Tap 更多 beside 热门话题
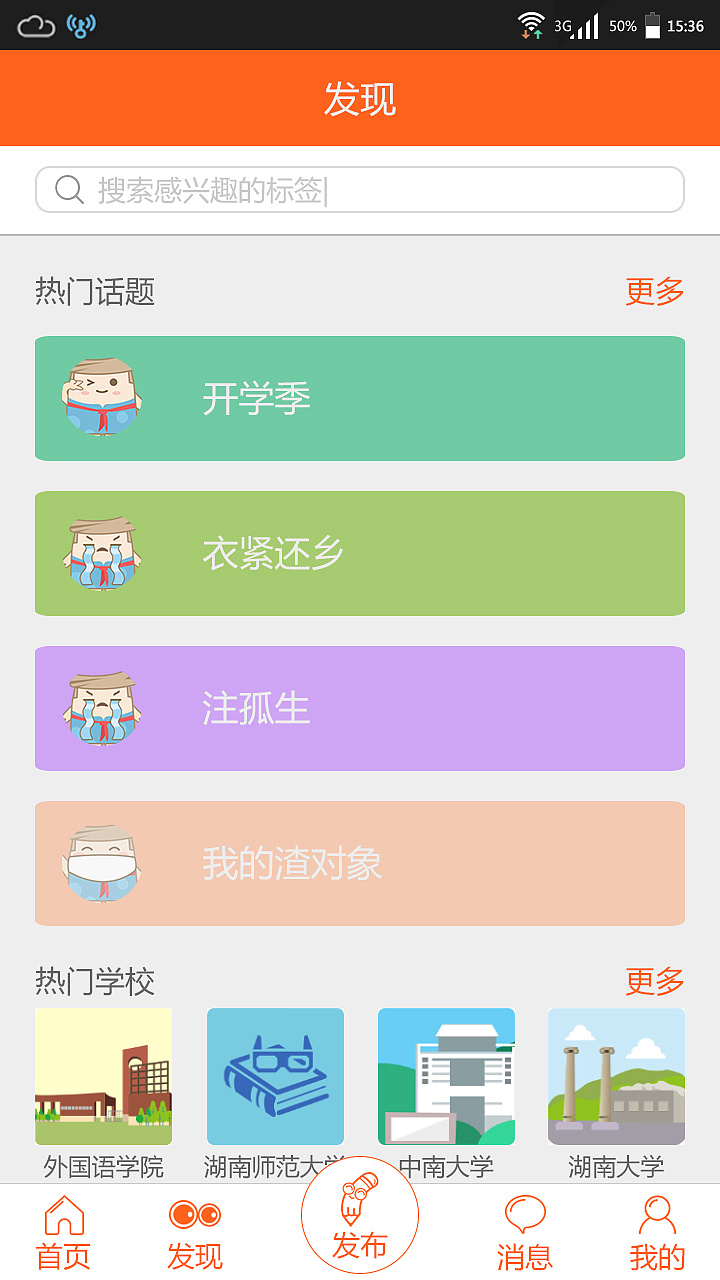This screenshot has width=720, height=1280. (x=653, y=292)
